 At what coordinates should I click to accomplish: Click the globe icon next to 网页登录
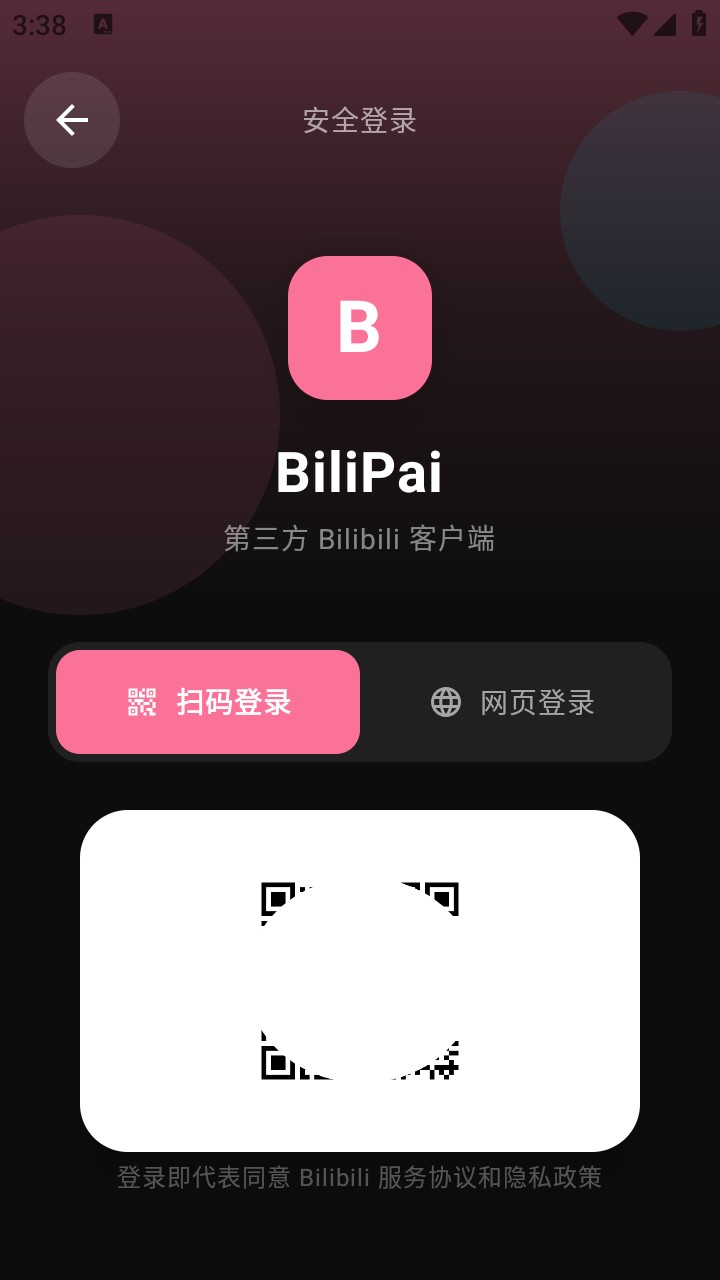click(x=444, y=701)
